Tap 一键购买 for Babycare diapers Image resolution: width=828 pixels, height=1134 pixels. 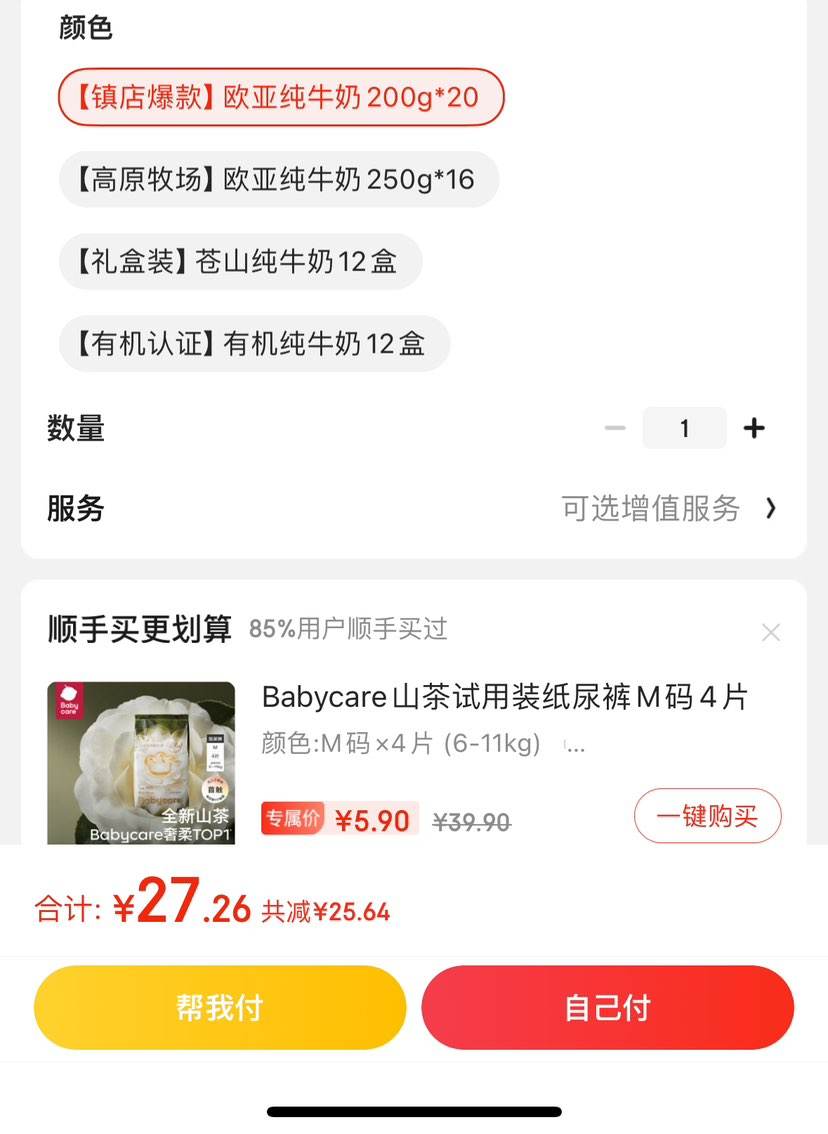[708, 816]
